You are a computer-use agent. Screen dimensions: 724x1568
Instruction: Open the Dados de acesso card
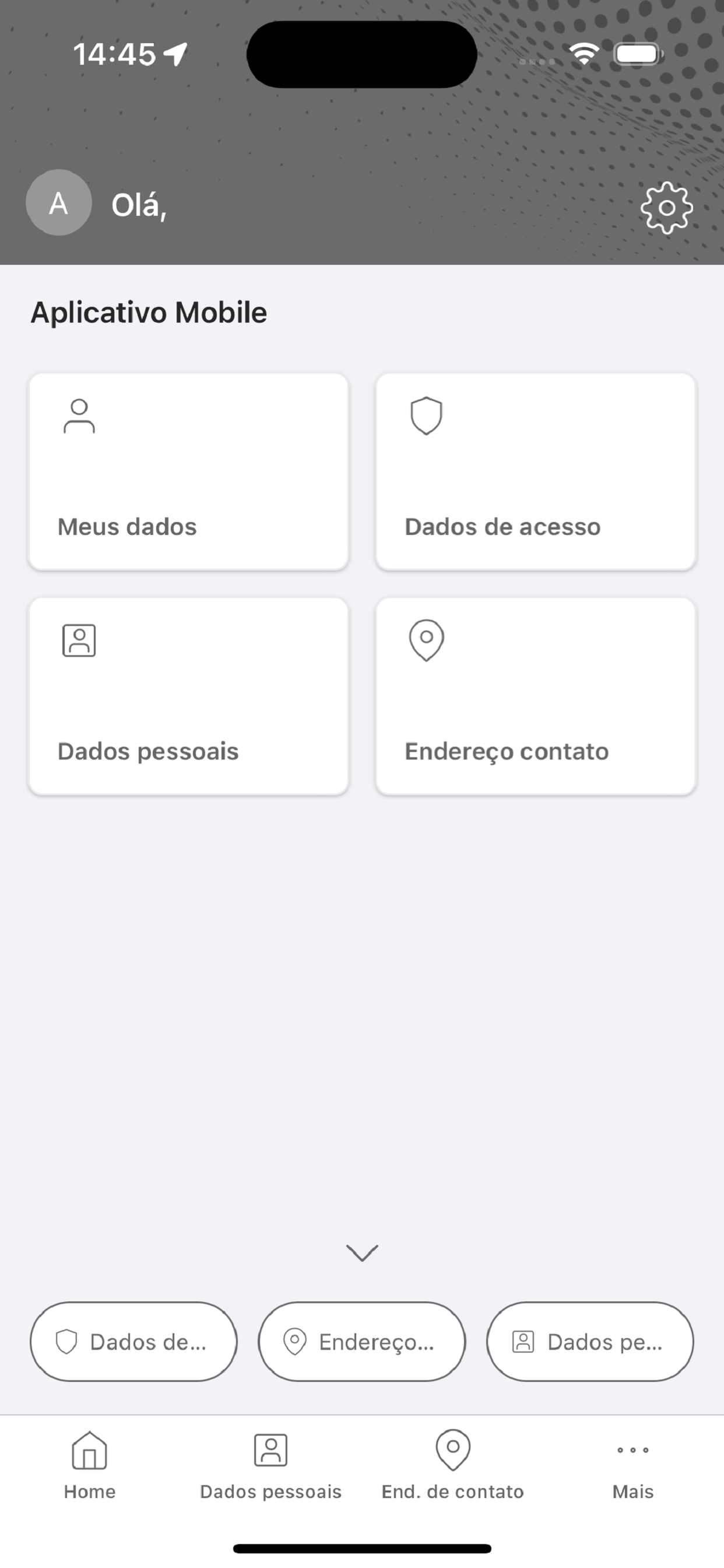tap(535, 473)
